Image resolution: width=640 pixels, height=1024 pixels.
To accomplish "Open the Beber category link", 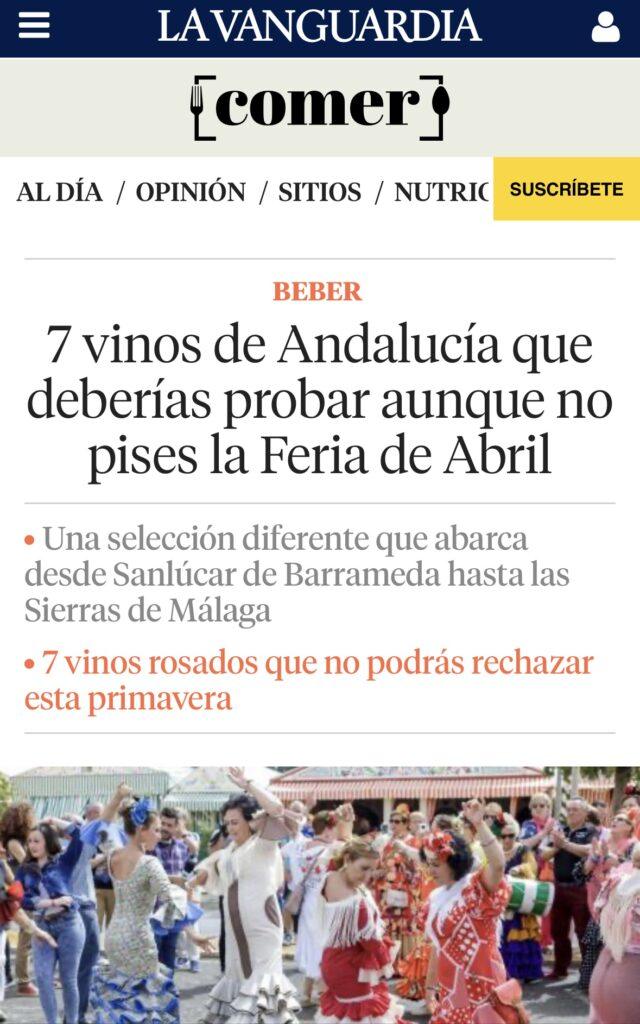I will [x=317, y=292].
